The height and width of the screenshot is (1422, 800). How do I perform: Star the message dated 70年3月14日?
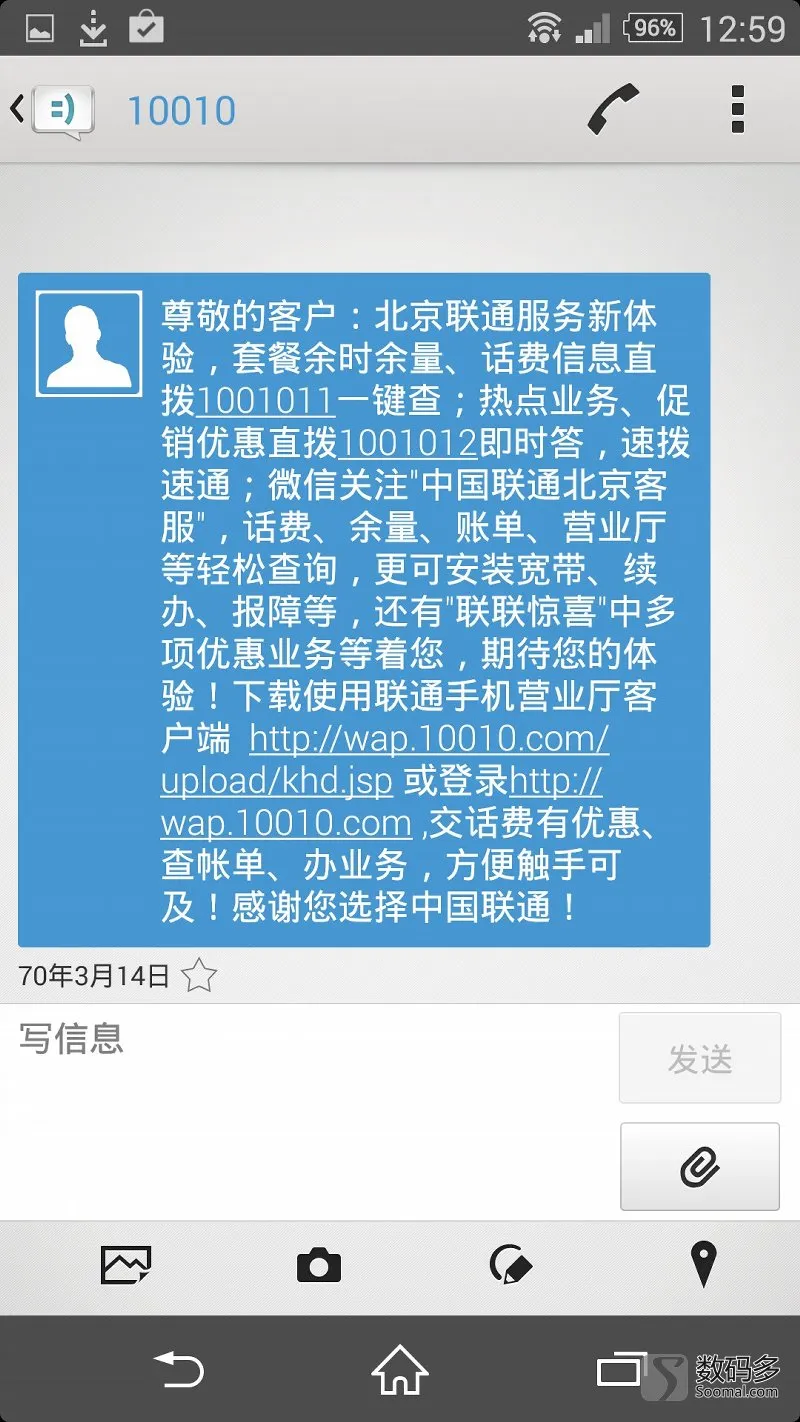click(x=199, y=975)
